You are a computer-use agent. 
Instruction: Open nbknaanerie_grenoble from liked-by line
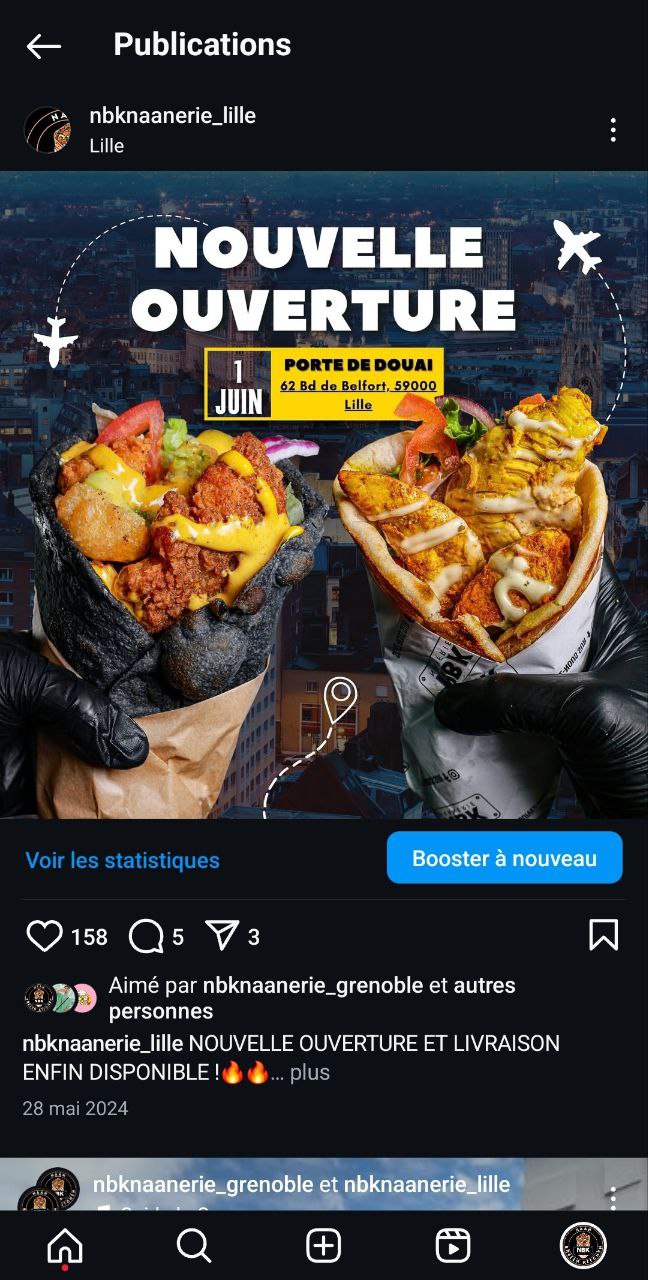[x=313, y=985]
